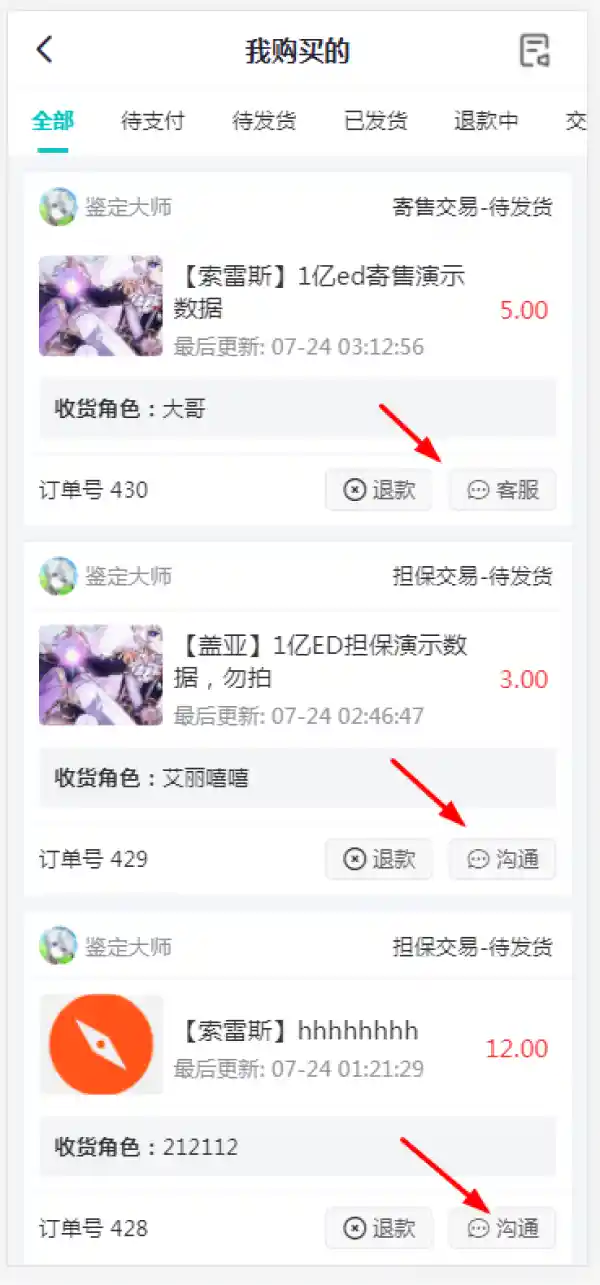
Task: Switch to the 退款中 tab
Action: pos(486,122)
